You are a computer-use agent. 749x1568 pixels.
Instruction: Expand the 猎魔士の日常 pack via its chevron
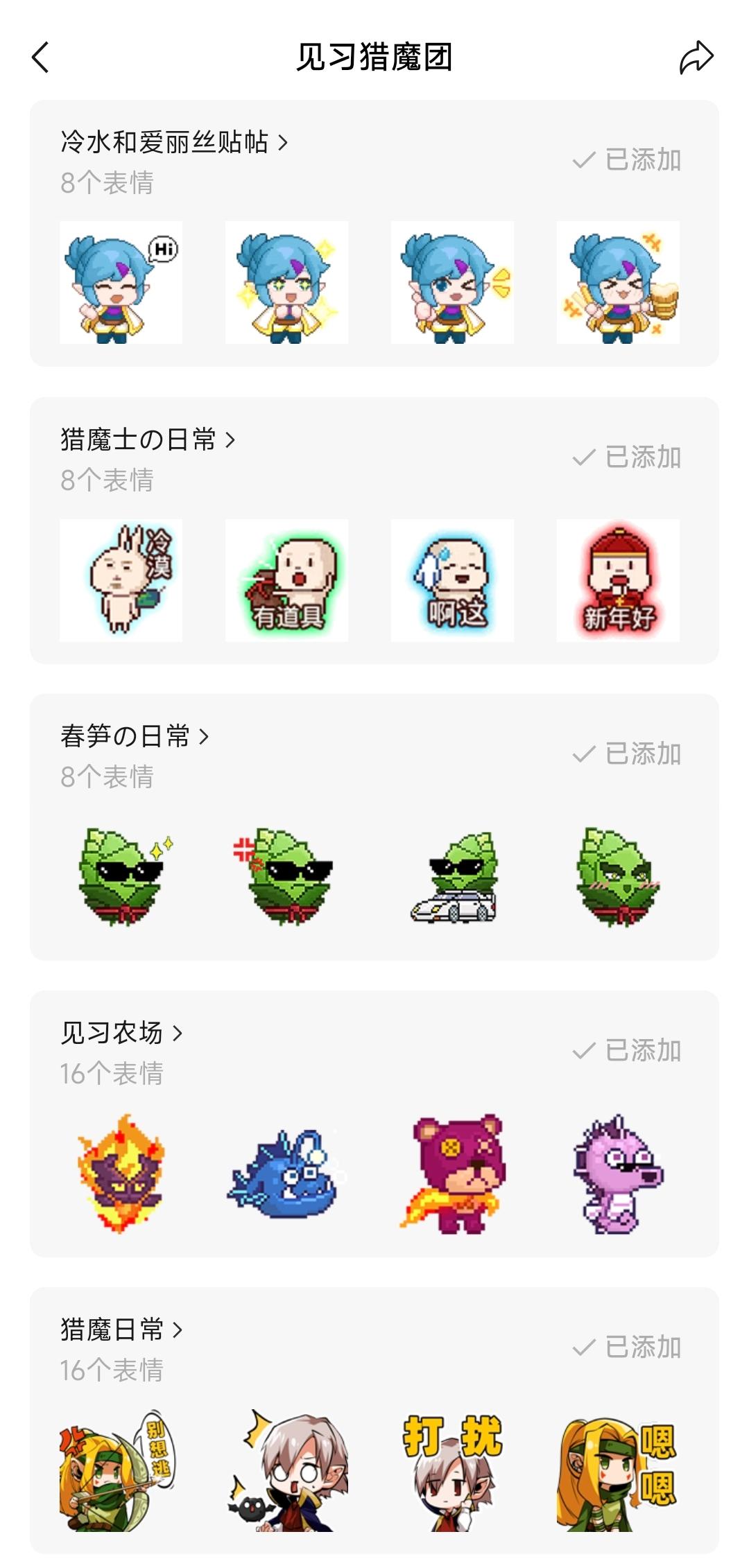[230, 439]
